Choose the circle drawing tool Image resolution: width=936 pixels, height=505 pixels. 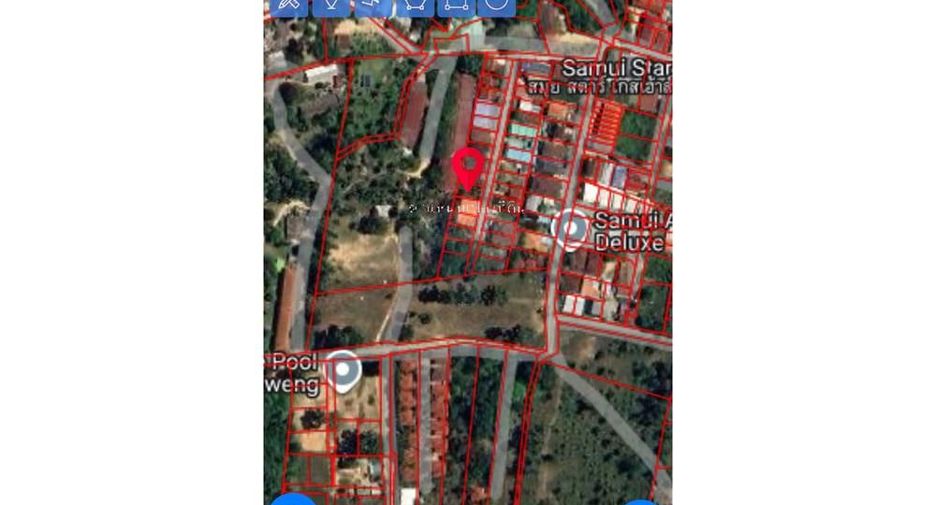(x=497, y=6)
